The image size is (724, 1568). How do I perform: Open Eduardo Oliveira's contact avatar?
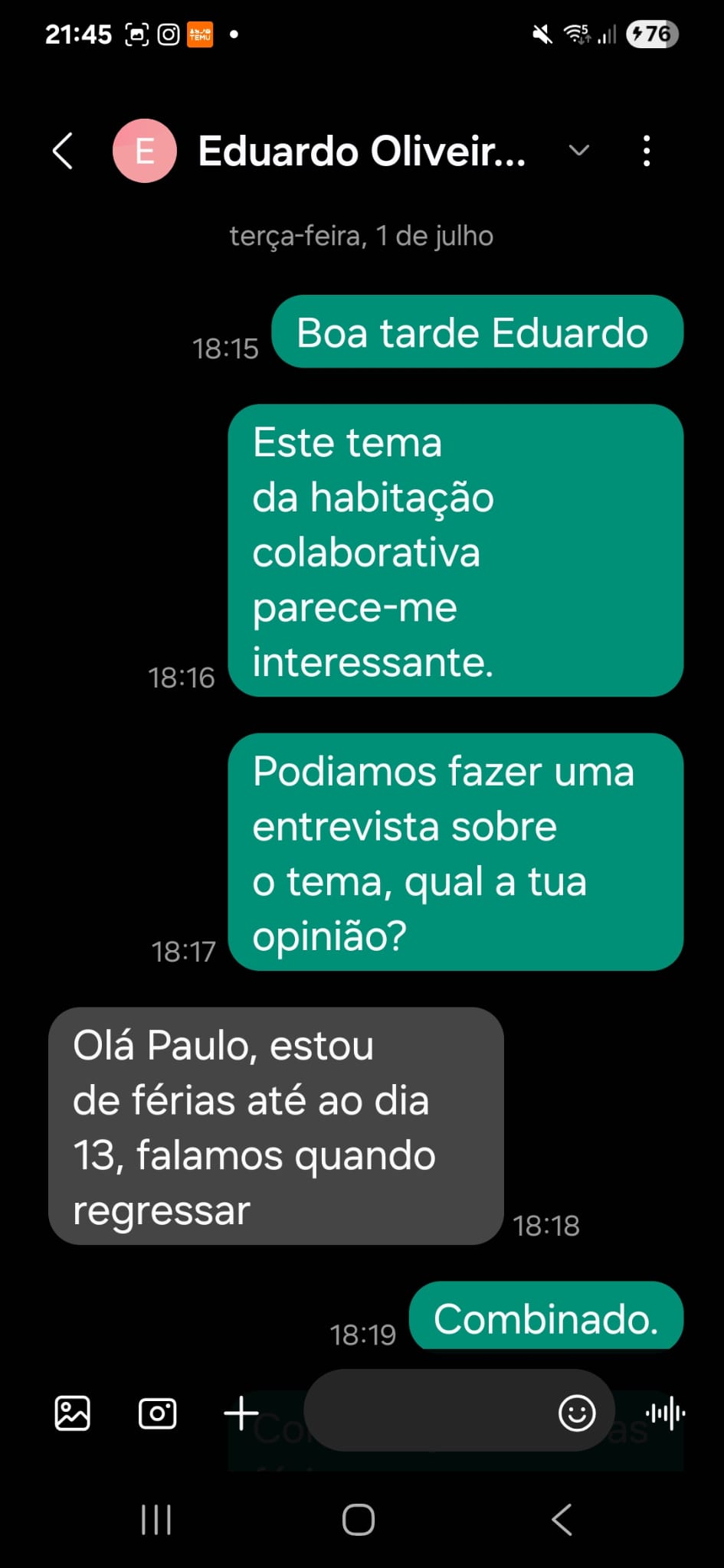point(145,151)
